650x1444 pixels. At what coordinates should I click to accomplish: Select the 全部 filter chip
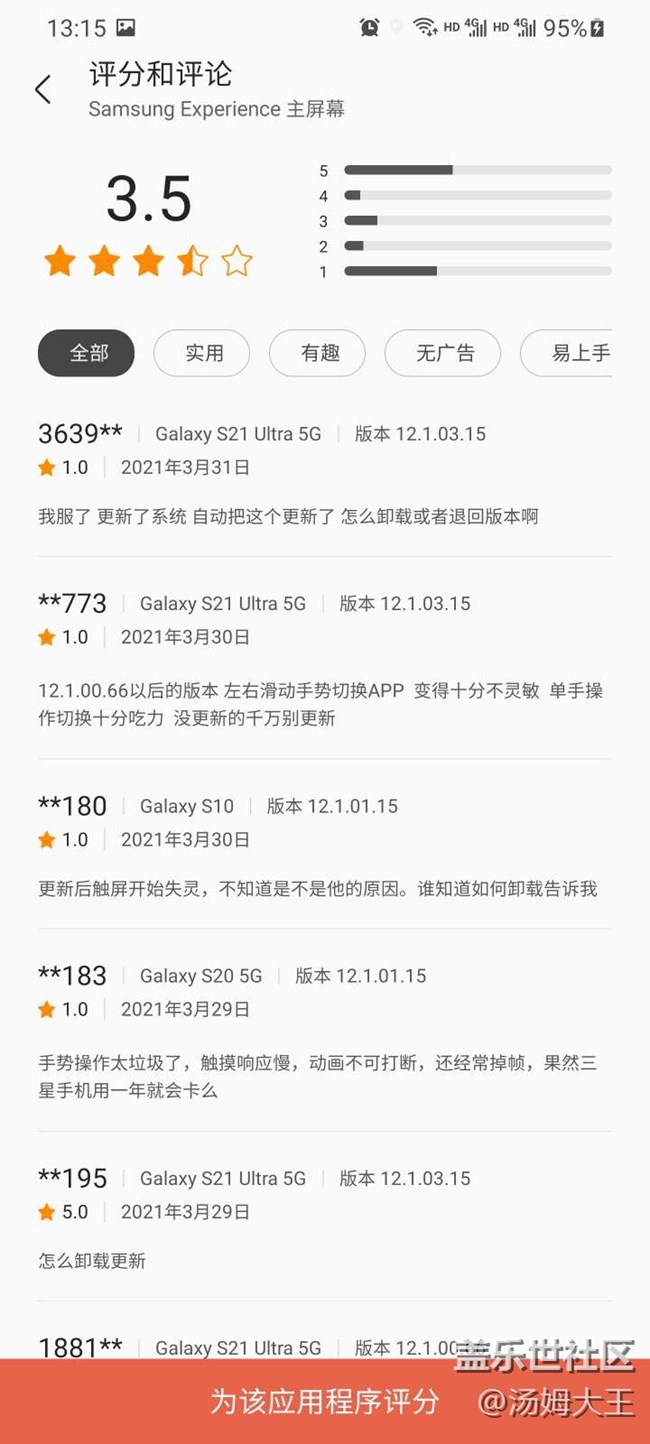(86, 353)
